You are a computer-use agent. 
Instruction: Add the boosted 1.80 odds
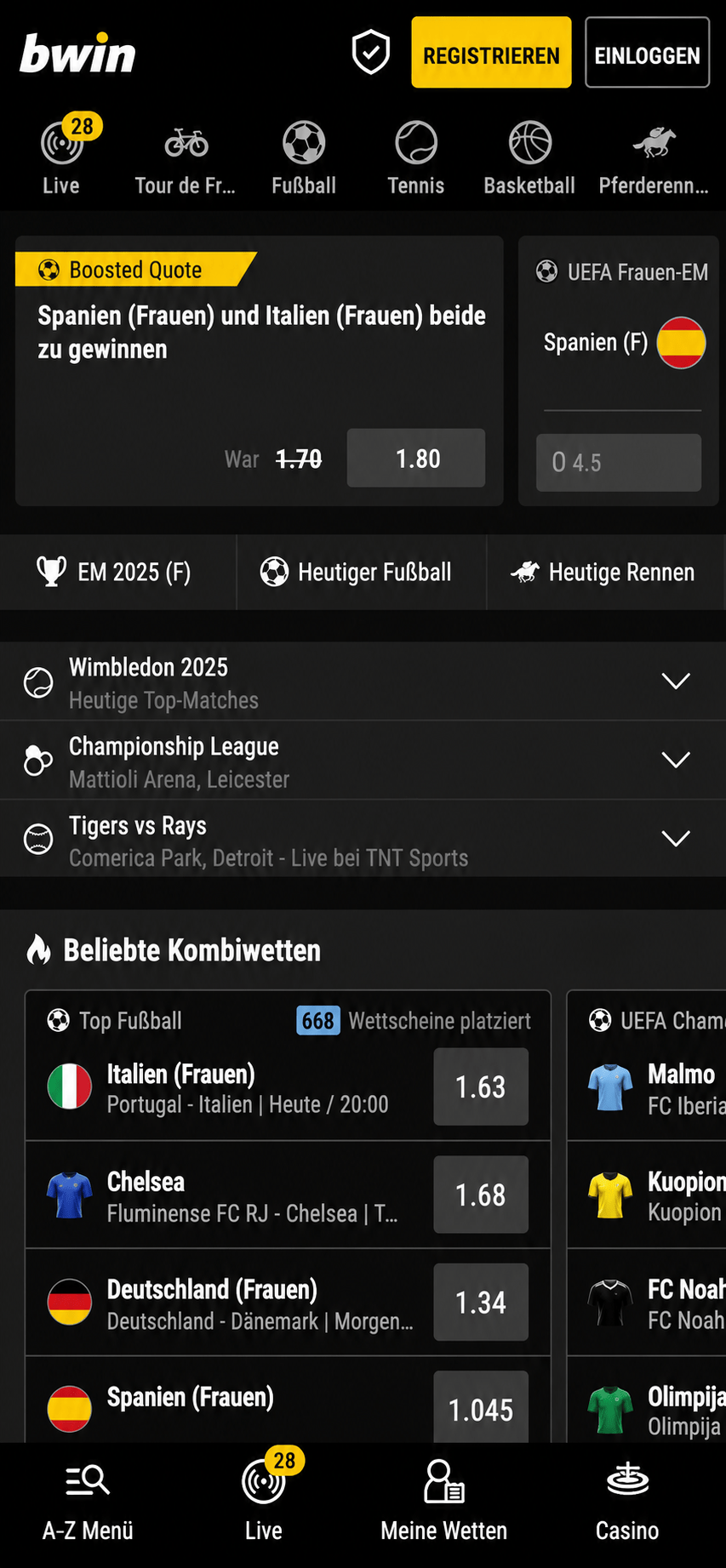pos(416,459)
